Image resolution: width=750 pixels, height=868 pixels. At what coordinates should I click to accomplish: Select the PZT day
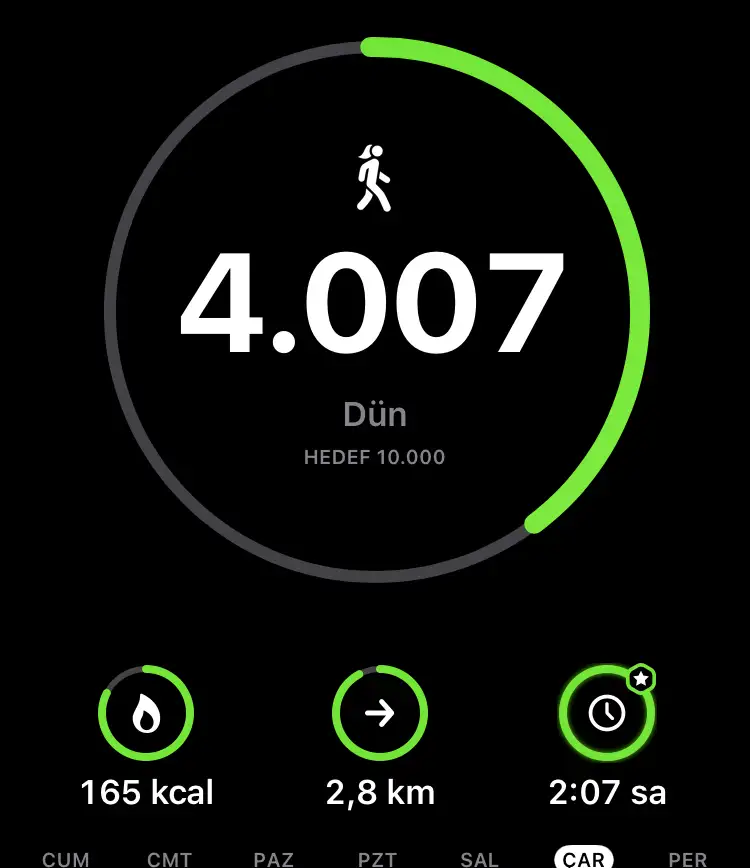(x=377, y=859)
